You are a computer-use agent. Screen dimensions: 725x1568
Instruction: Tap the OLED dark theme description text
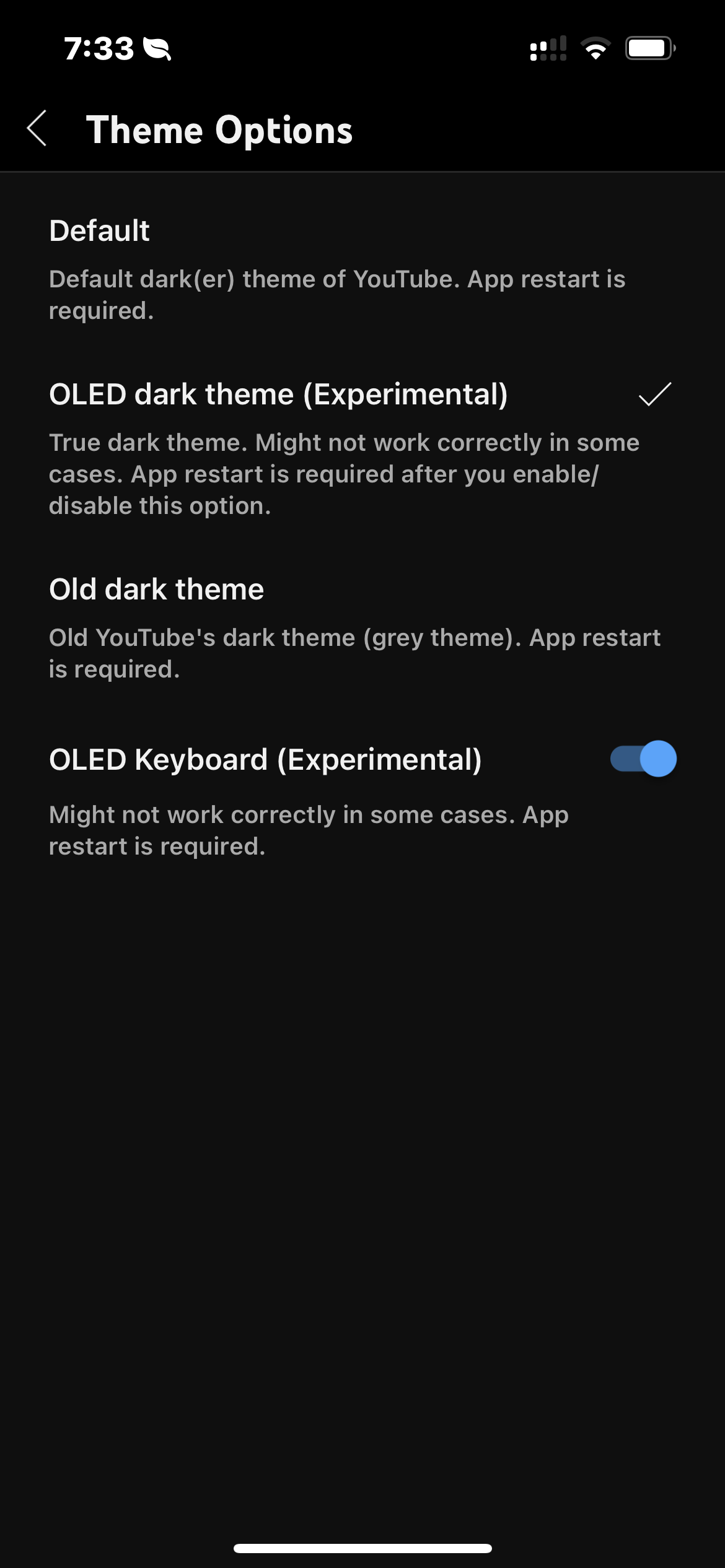point(345,473)
